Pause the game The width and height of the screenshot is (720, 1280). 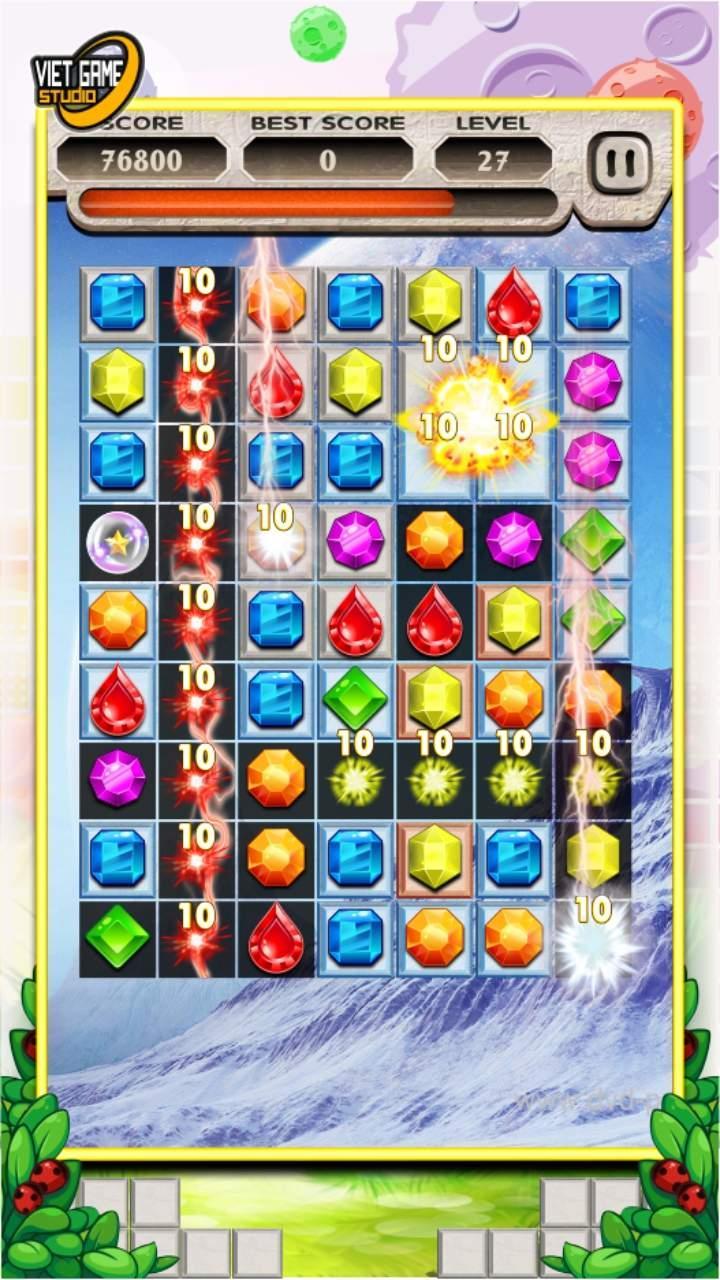tap(620, 163)
